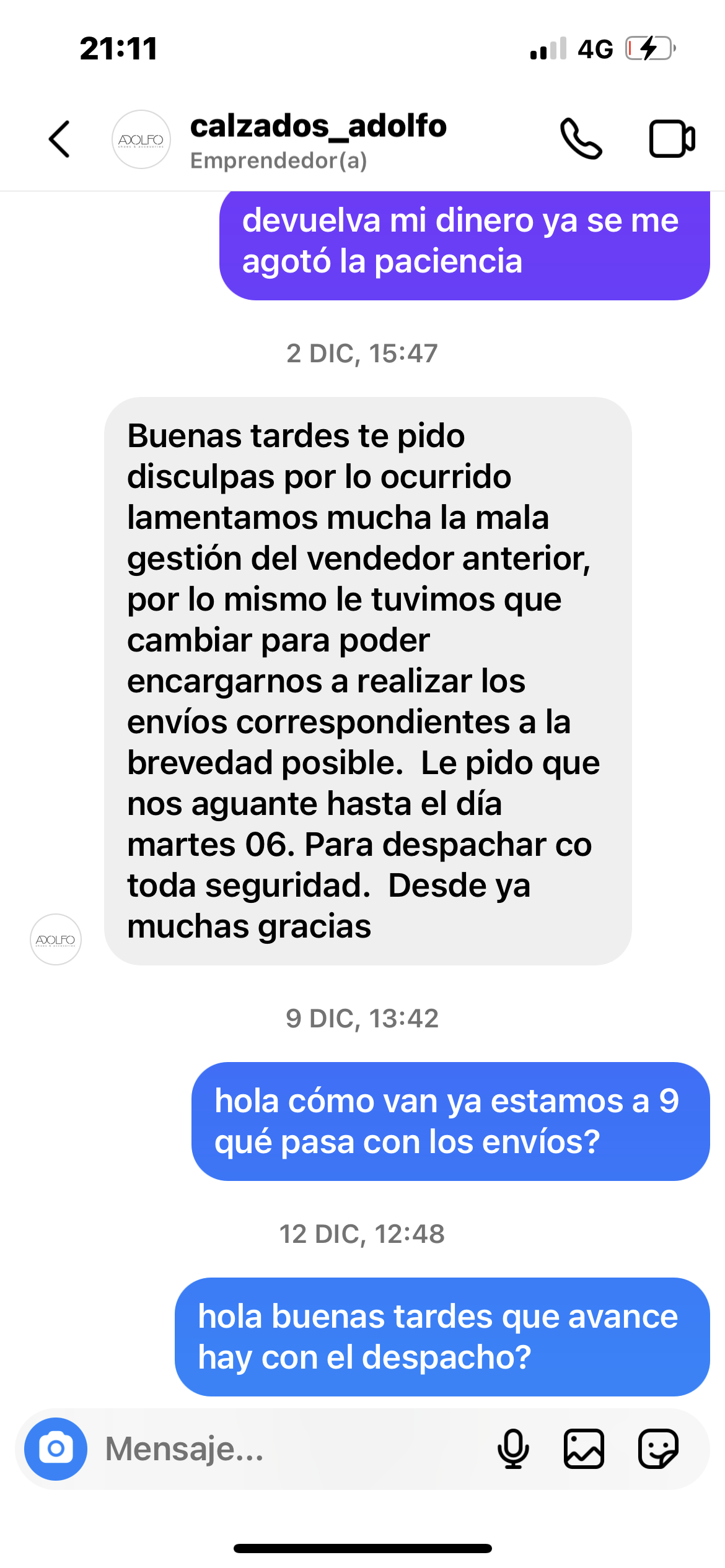Open the sticker picker
The height and width of the screenshot is (1568, 725).
658,1449
